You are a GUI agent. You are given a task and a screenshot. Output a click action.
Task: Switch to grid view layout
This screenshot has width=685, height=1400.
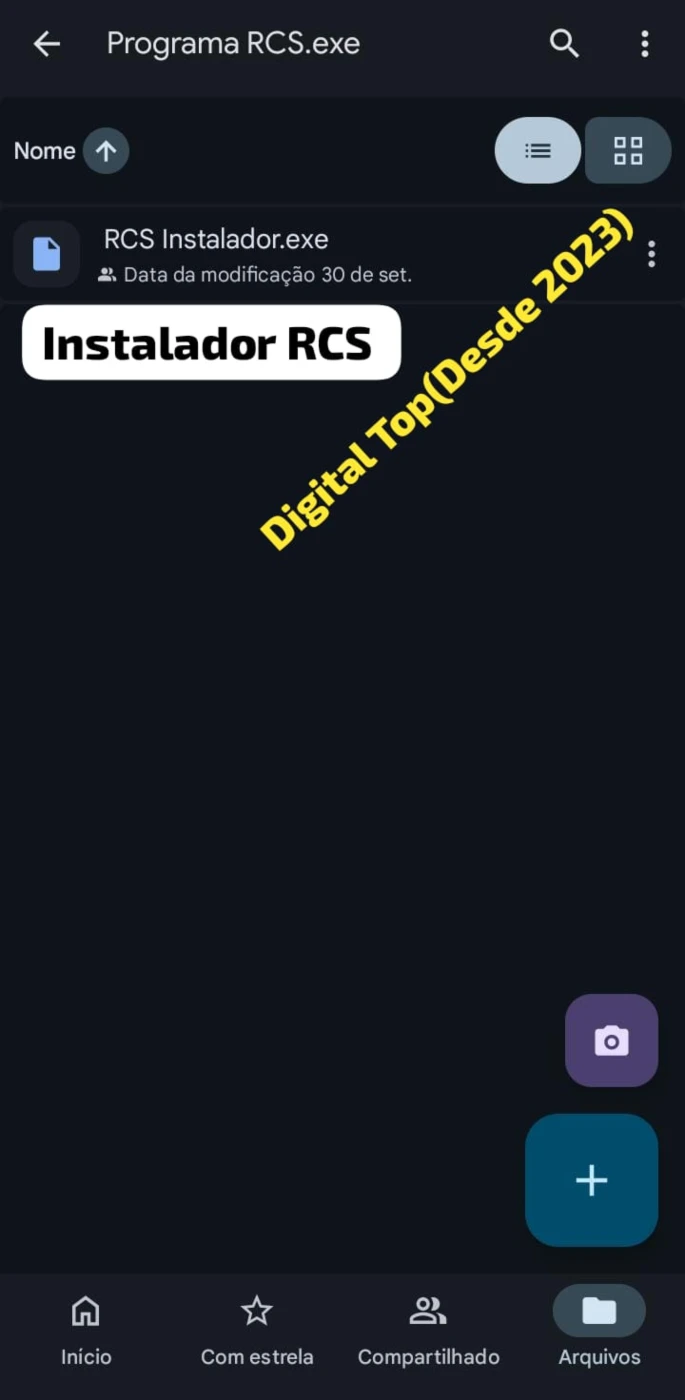[x=628, y=151]
